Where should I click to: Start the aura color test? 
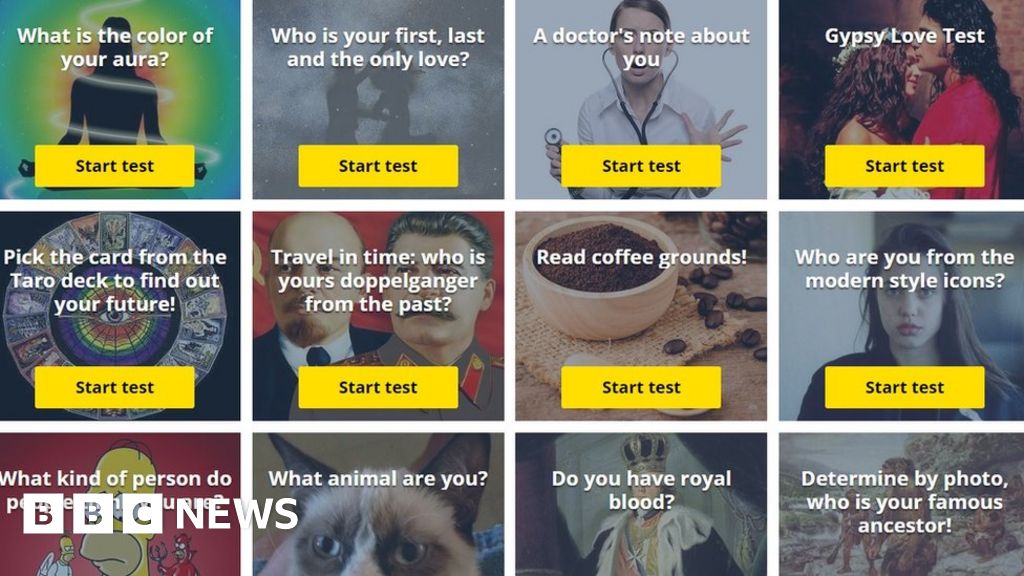[x=114, y=166]
